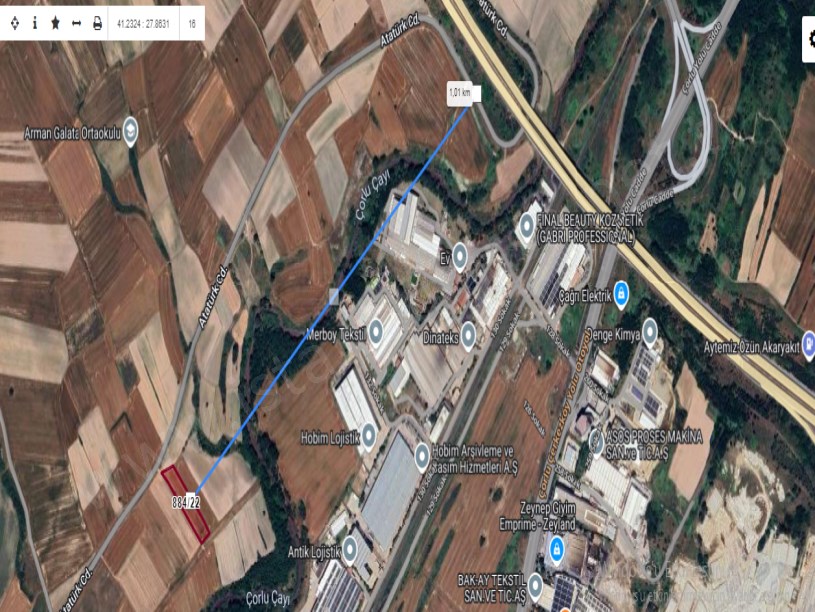Select parcel 884/22 on the map
The image size is (815, 612).
click(x=186, y=502)
